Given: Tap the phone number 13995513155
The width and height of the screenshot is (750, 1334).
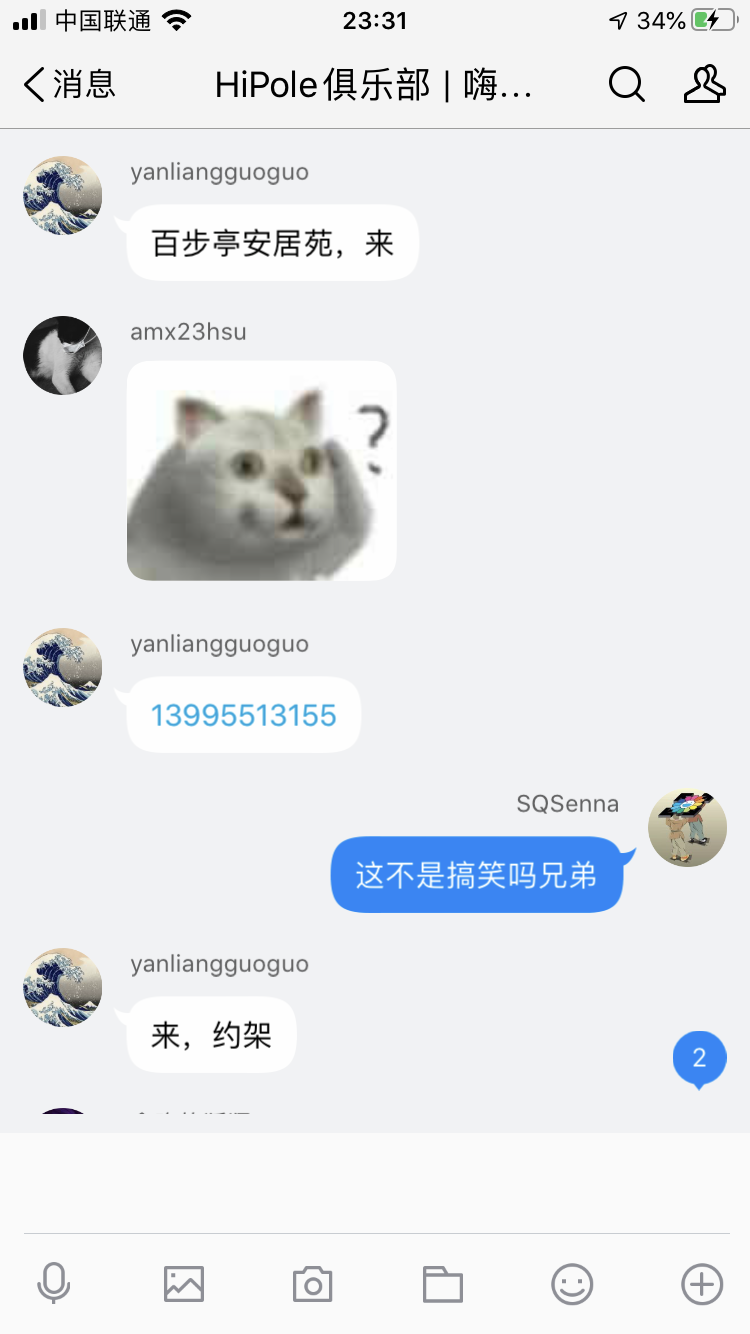Looking at the screenshot, I should point(244,716).
